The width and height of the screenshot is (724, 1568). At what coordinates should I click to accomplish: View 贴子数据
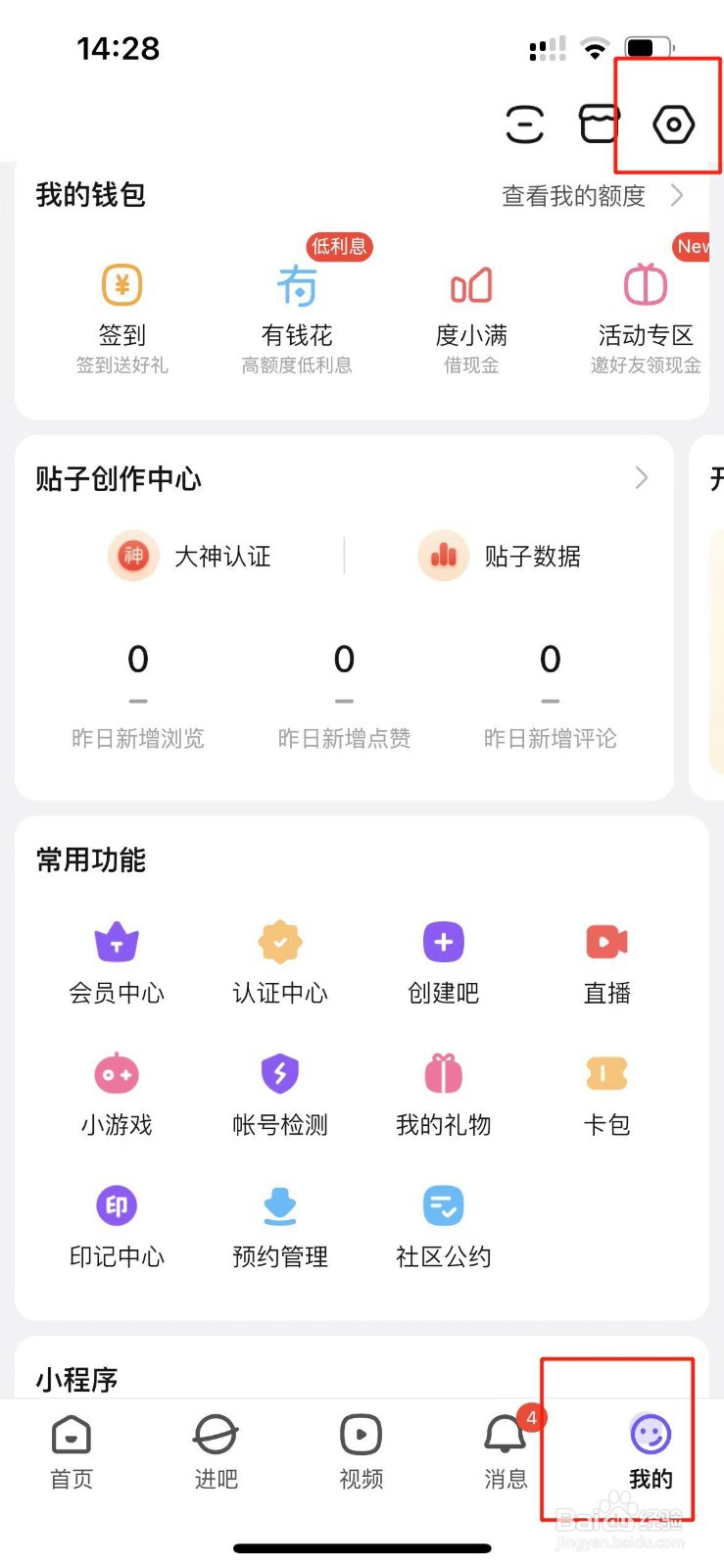pyautogui.click(x=500, y=556)
